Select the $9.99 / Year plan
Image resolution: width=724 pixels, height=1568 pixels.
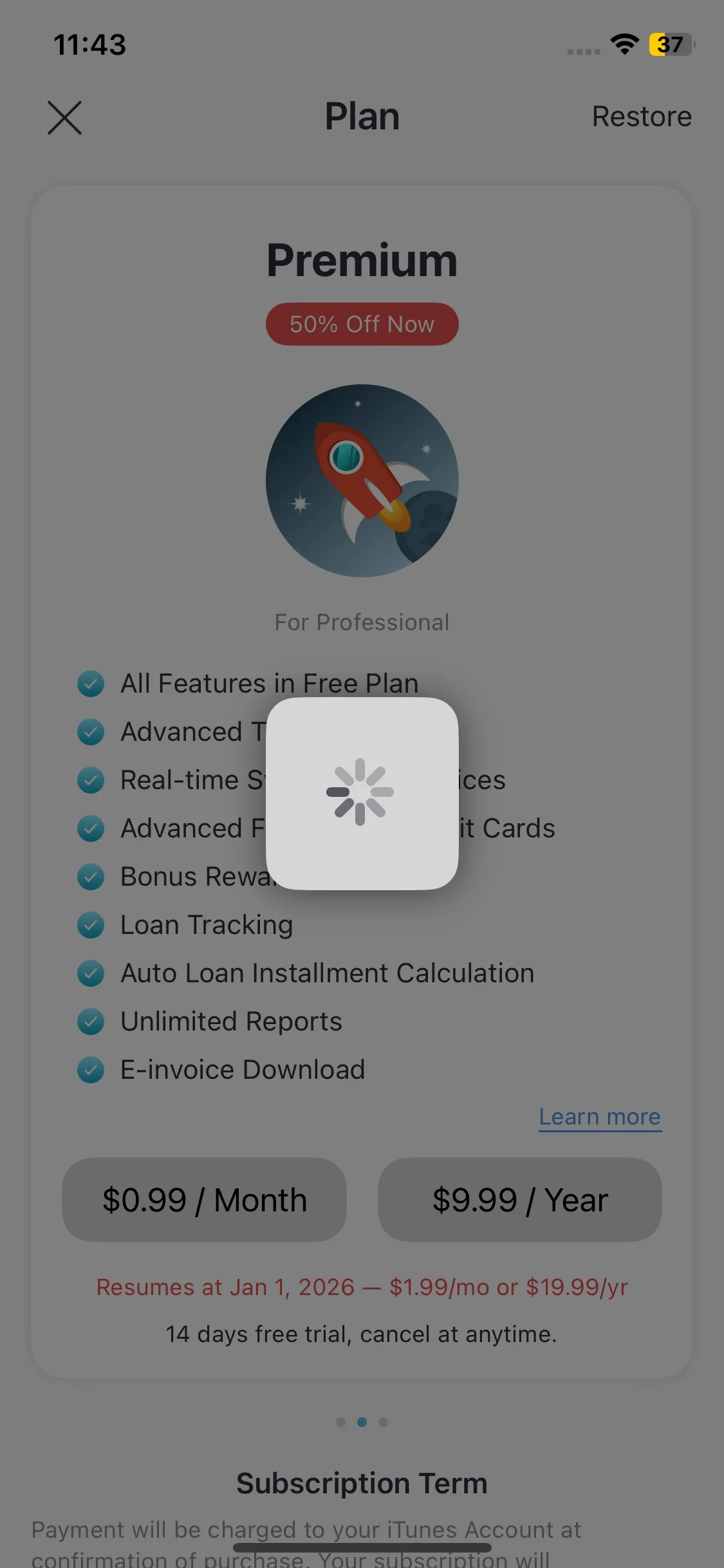click(520, 1200)
